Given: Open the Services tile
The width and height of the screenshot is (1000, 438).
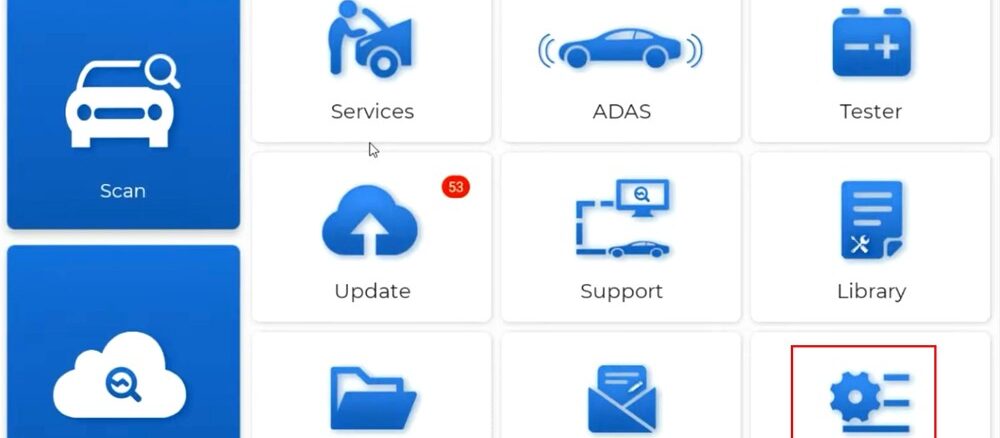Looking at the screenshot, I should coord(372,68).
